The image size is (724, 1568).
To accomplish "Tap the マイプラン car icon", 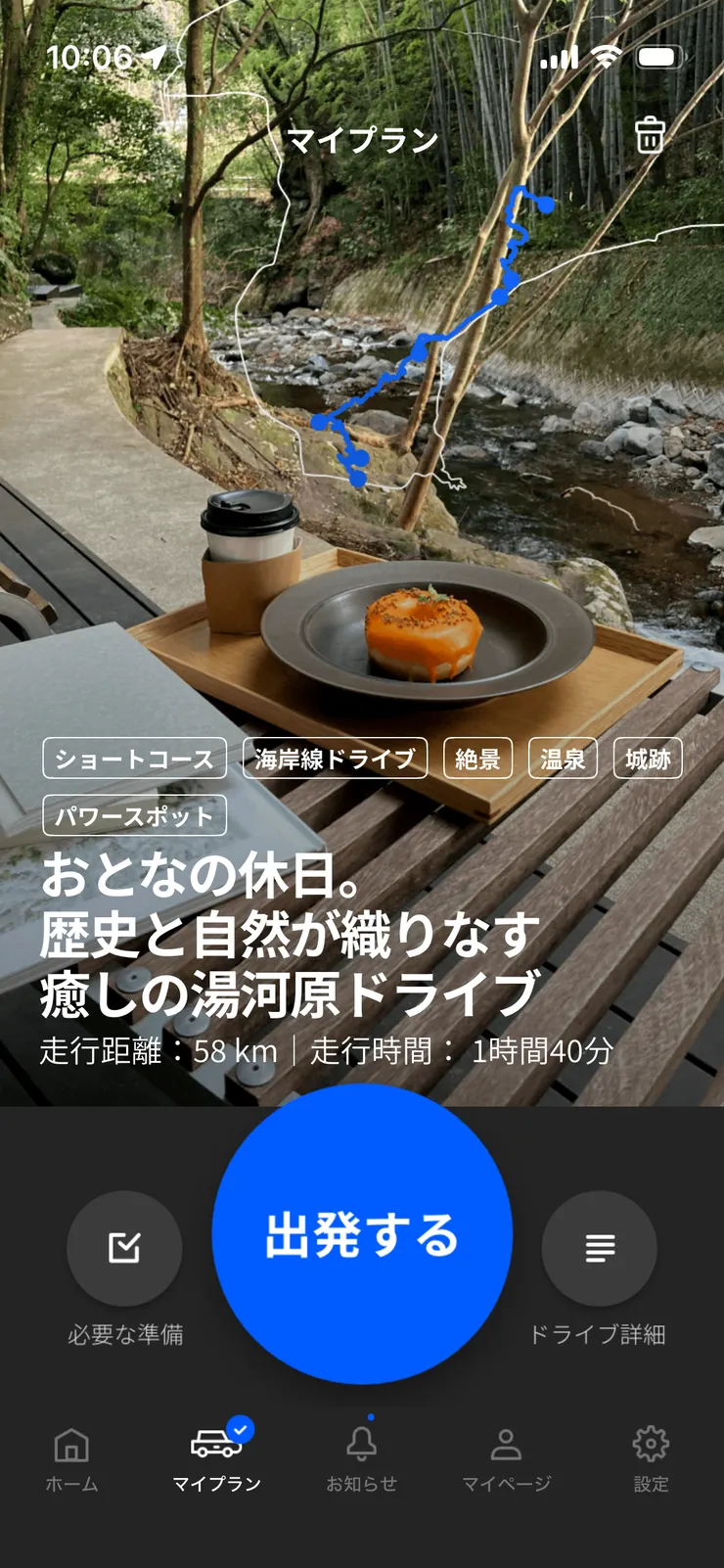I will tap(217, 1444).
